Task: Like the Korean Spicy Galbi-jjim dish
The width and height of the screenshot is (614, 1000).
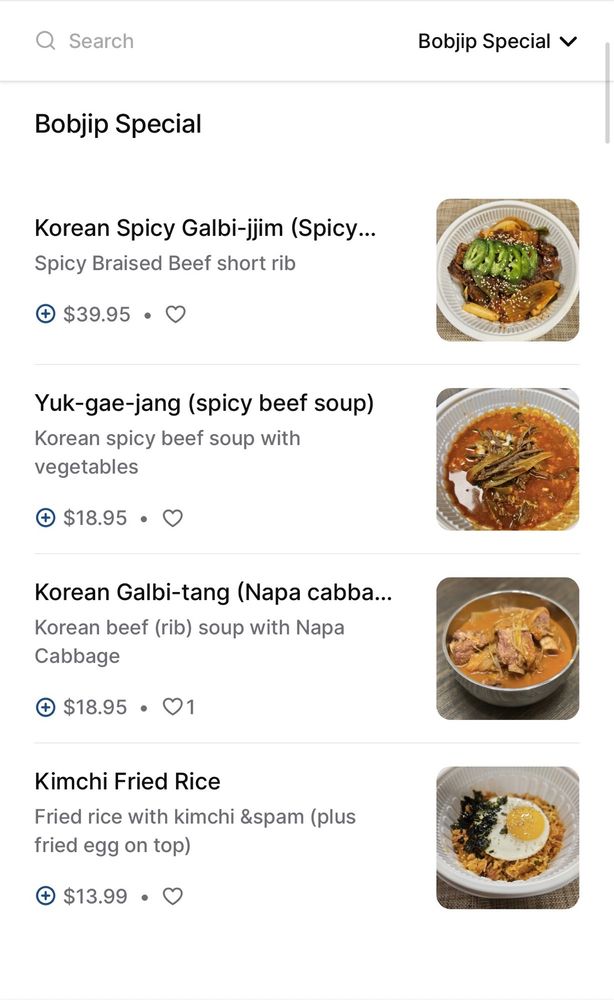Action: point(176,314)
